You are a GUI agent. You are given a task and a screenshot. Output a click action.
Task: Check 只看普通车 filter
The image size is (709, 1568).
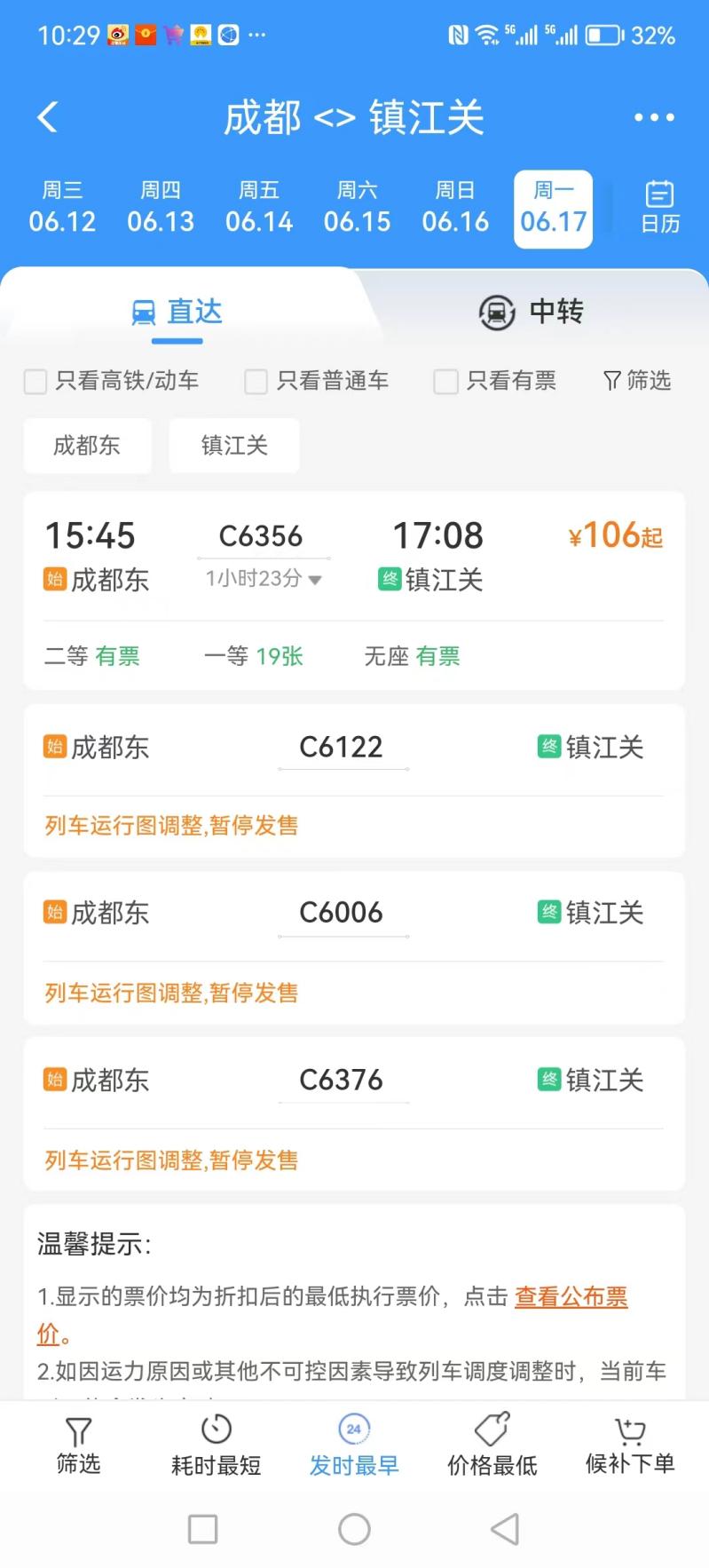(317, 381)
